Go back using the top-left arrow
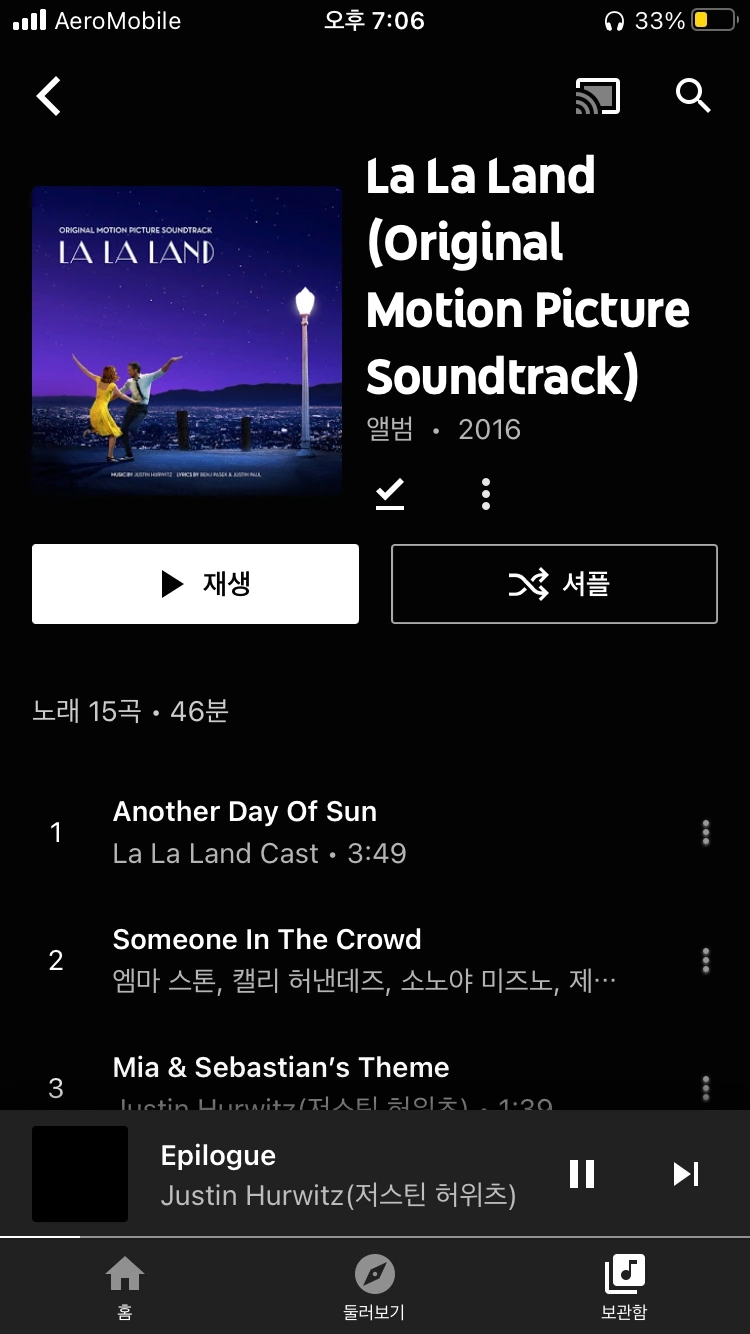 point(49,96)
